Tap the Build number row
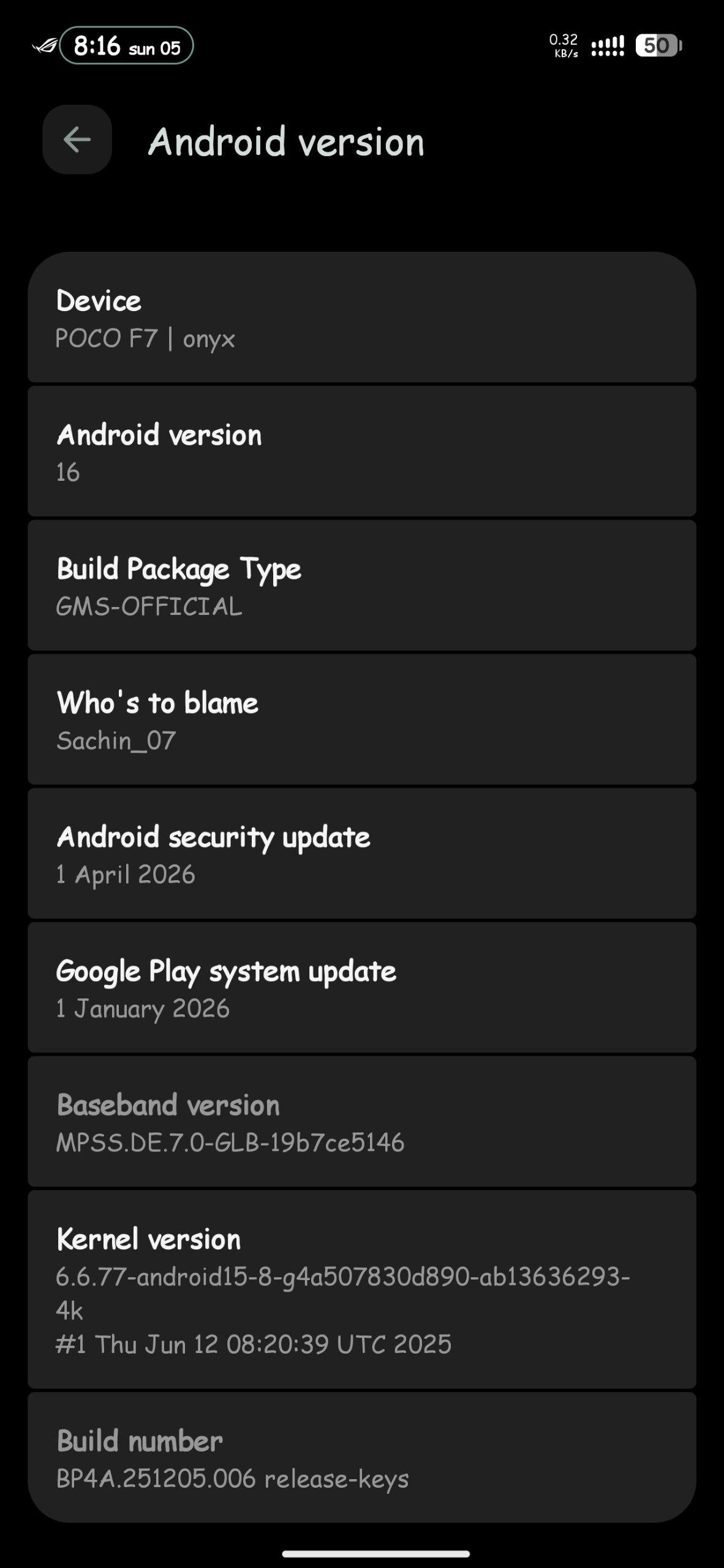The image size is (724, 1568). [x=361, y=1459]
